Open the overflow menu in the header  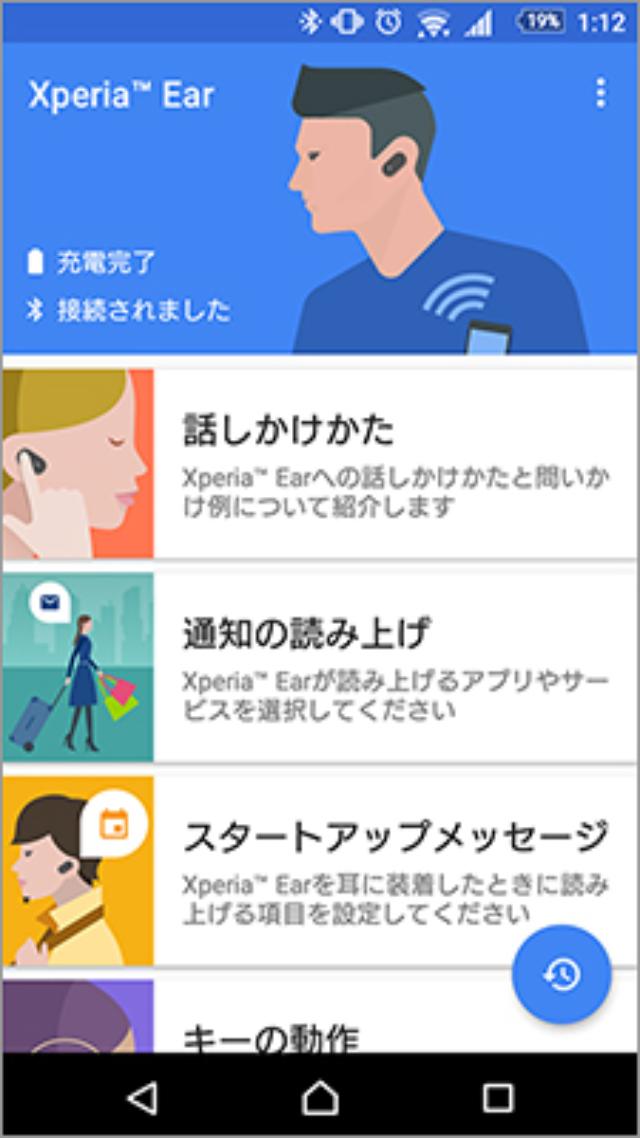coord(600,93)
